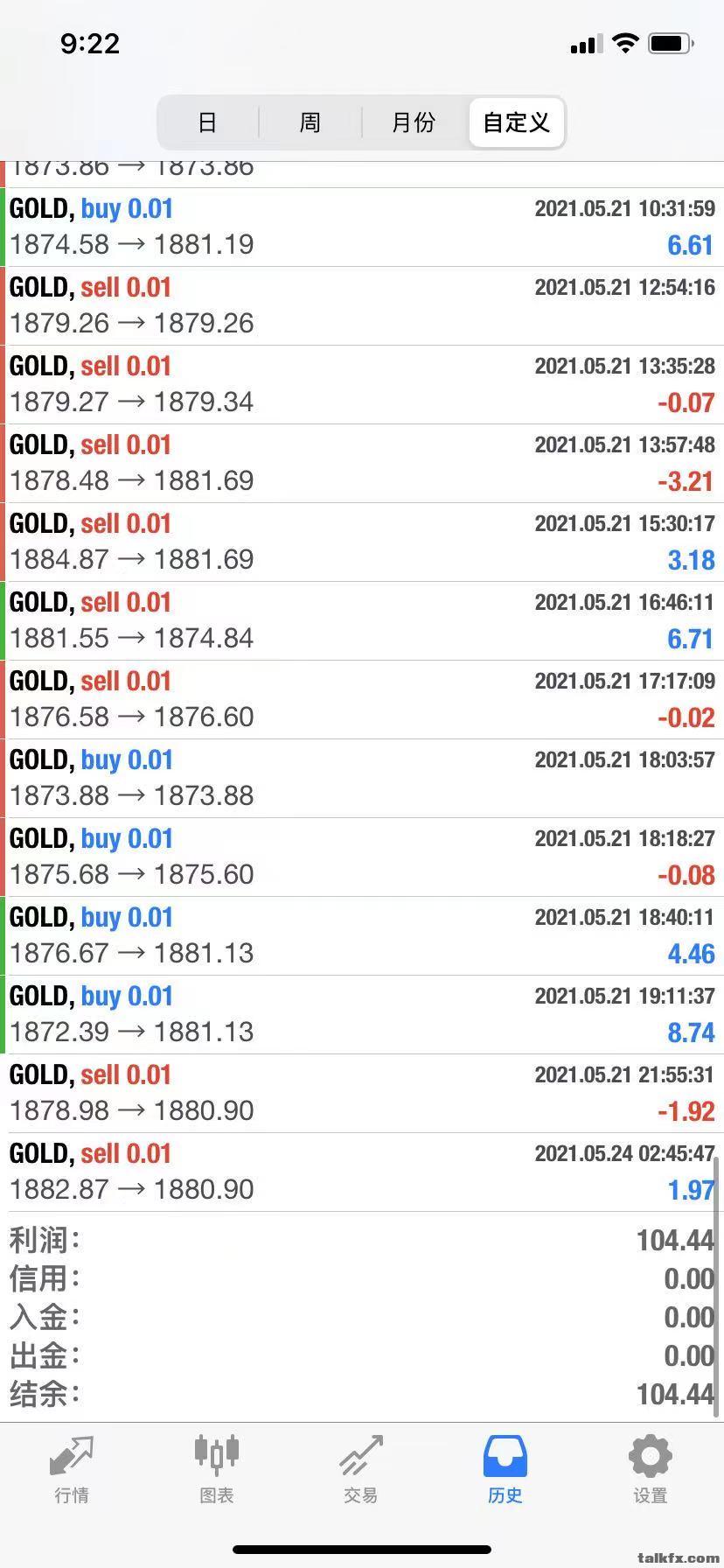This screenshot has width=724, height=1568.
Task: Show details for GOLD buy at 19:11:37
Action: click(x=362, y=1015)
